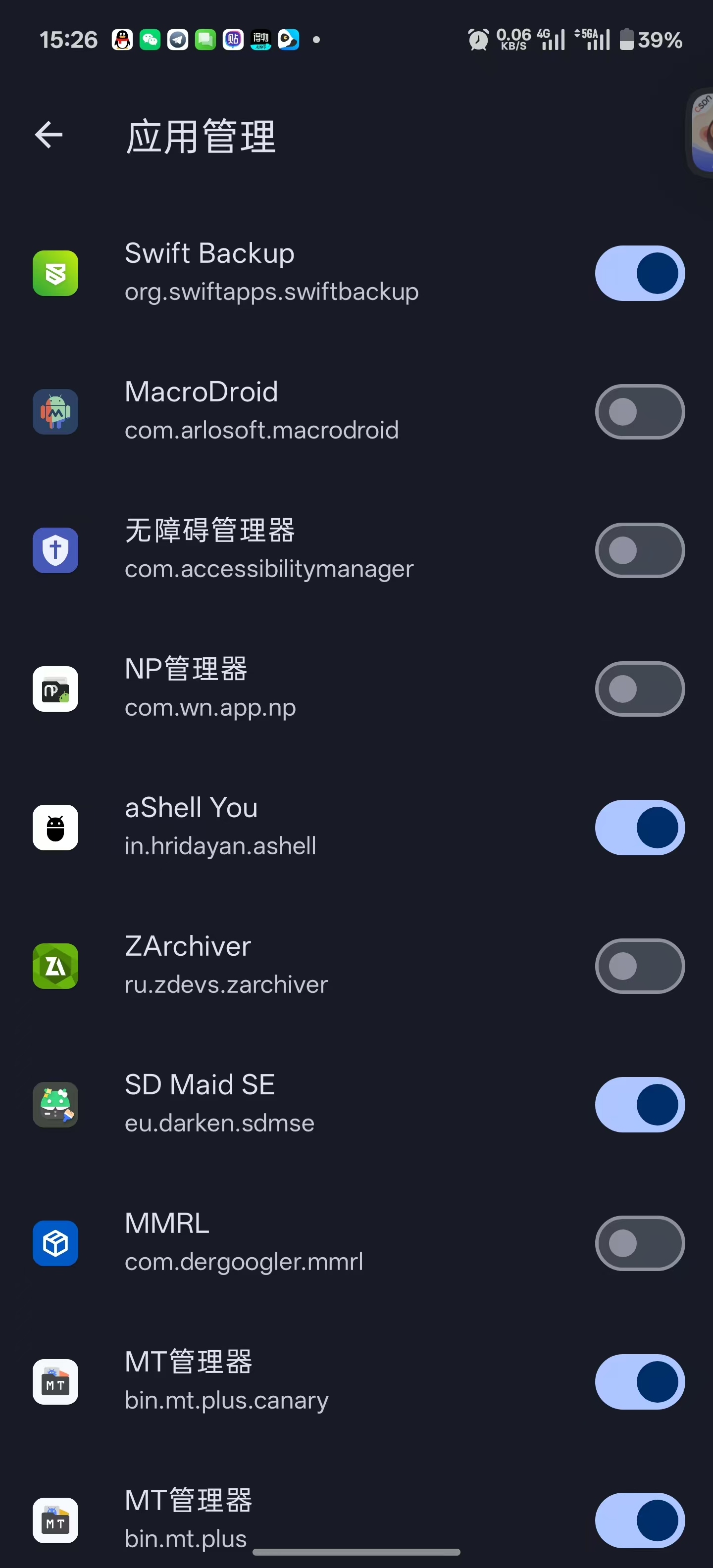Screen dimensions: 713x1568
Task: Disable the Swift Backup toggle
Action: pos(640,273)
